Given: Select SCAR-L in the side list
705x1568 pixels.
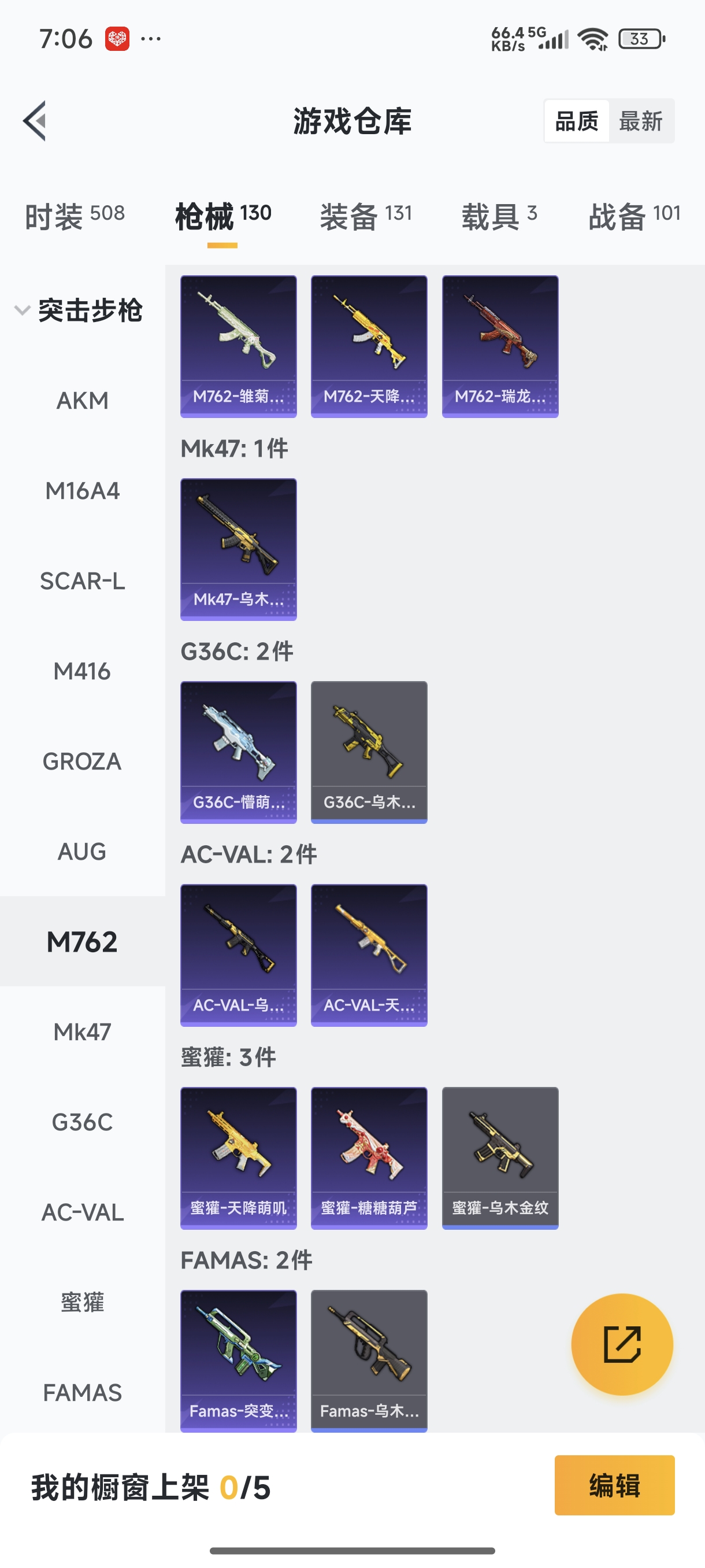Looking at the screenshot, I should (x=82, y=581).
